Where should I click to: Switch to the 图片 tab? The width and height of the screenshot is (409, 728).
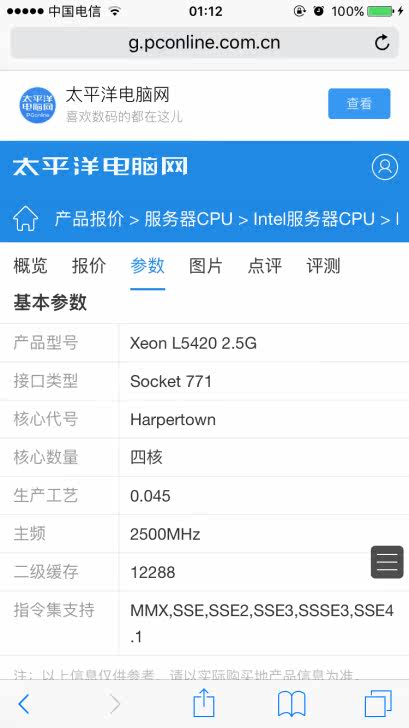(206, 266)
